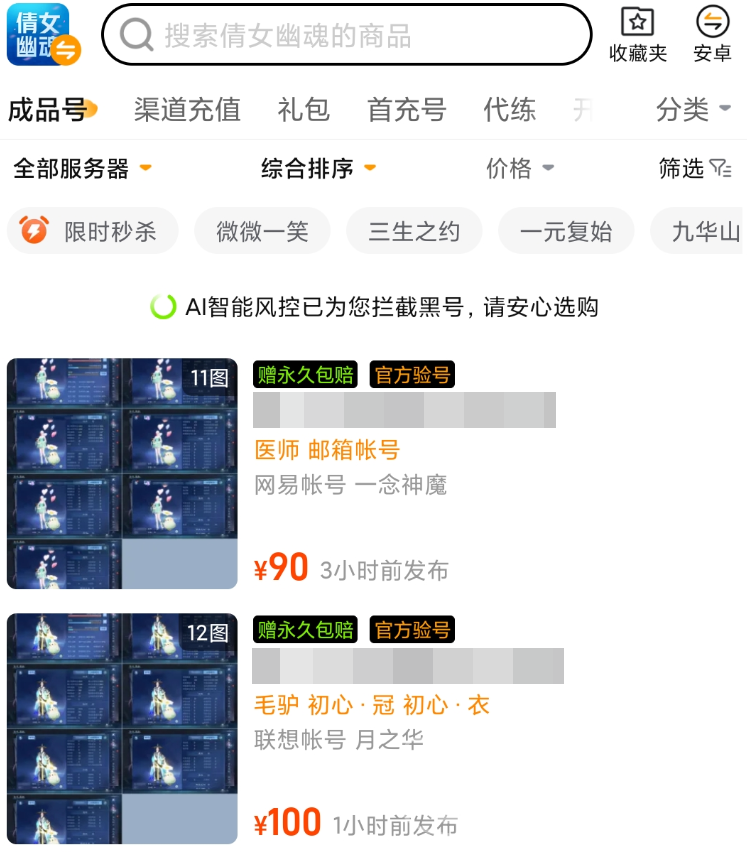Expand the 分类 category dropdown

(693, 109)
